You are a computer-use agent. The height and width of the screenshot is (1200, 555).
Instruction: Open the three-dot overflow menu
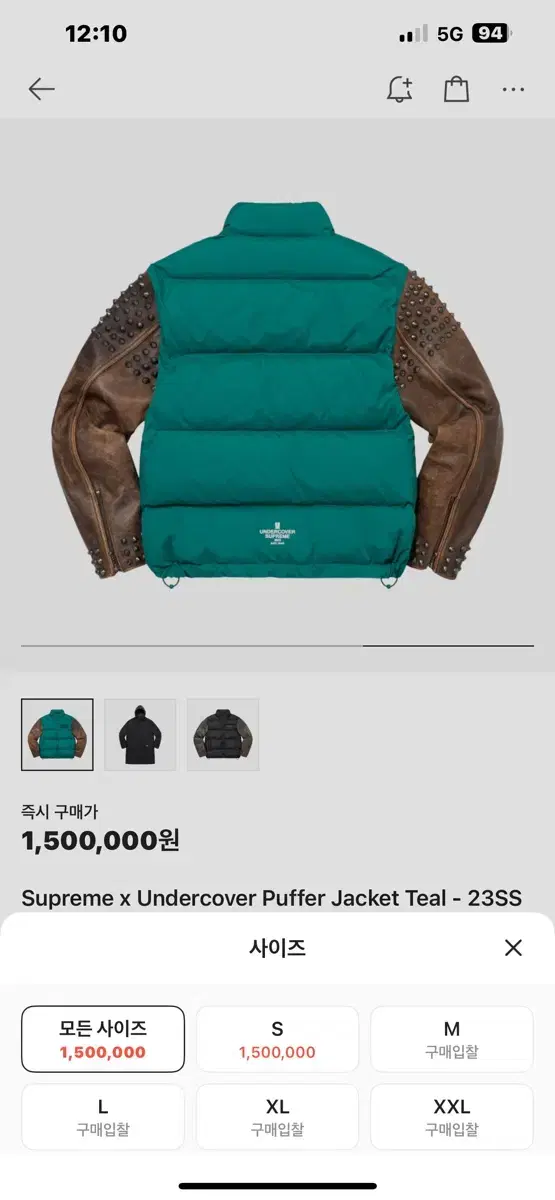point(513,90)
